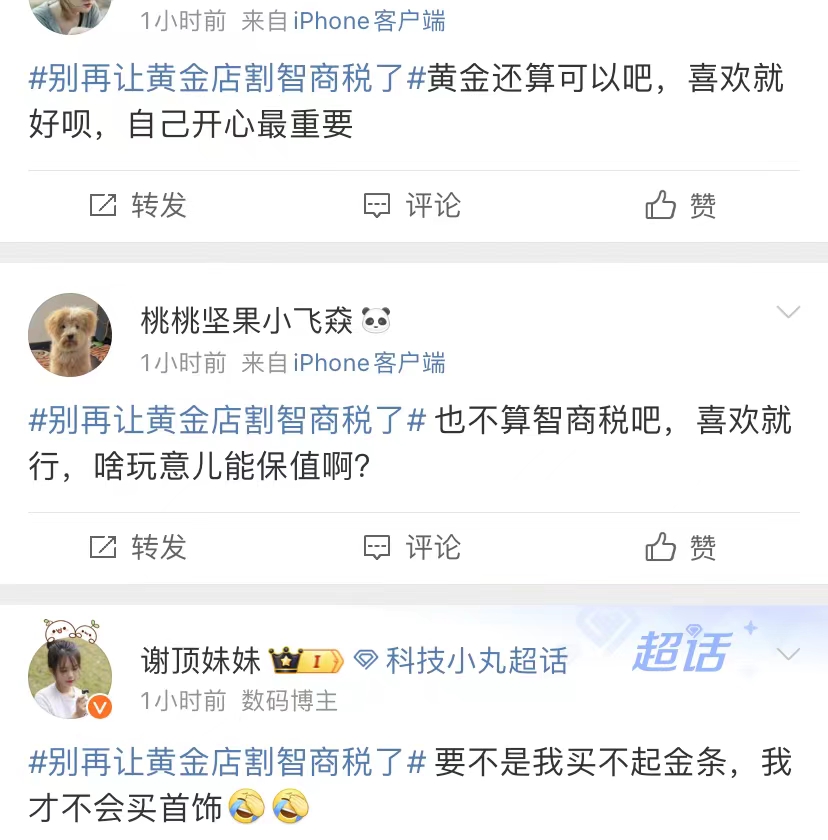Open 桃桃坚果小飞焱's profile avatar

70,335
